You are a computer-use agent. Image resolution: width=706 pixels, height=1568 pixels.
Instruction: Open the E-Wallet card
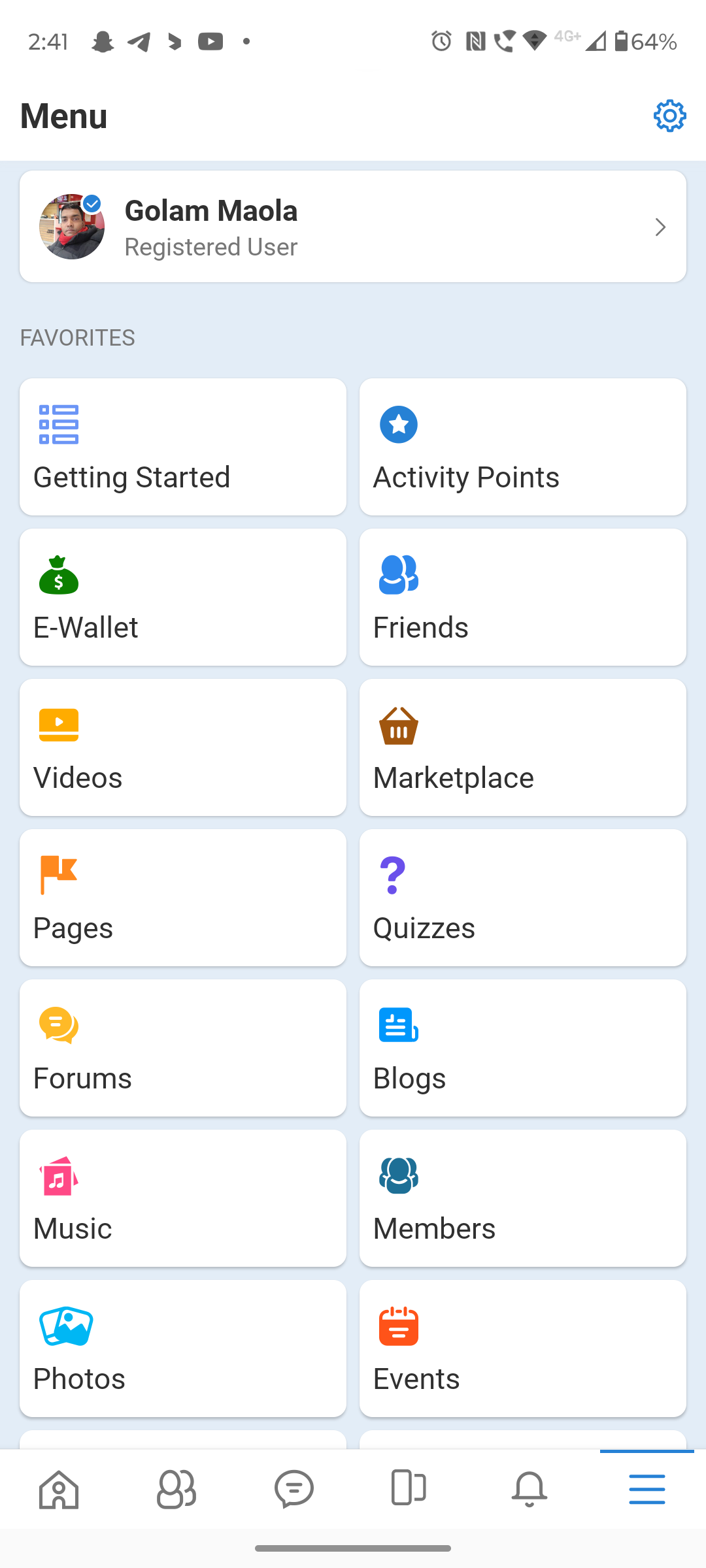183,597
